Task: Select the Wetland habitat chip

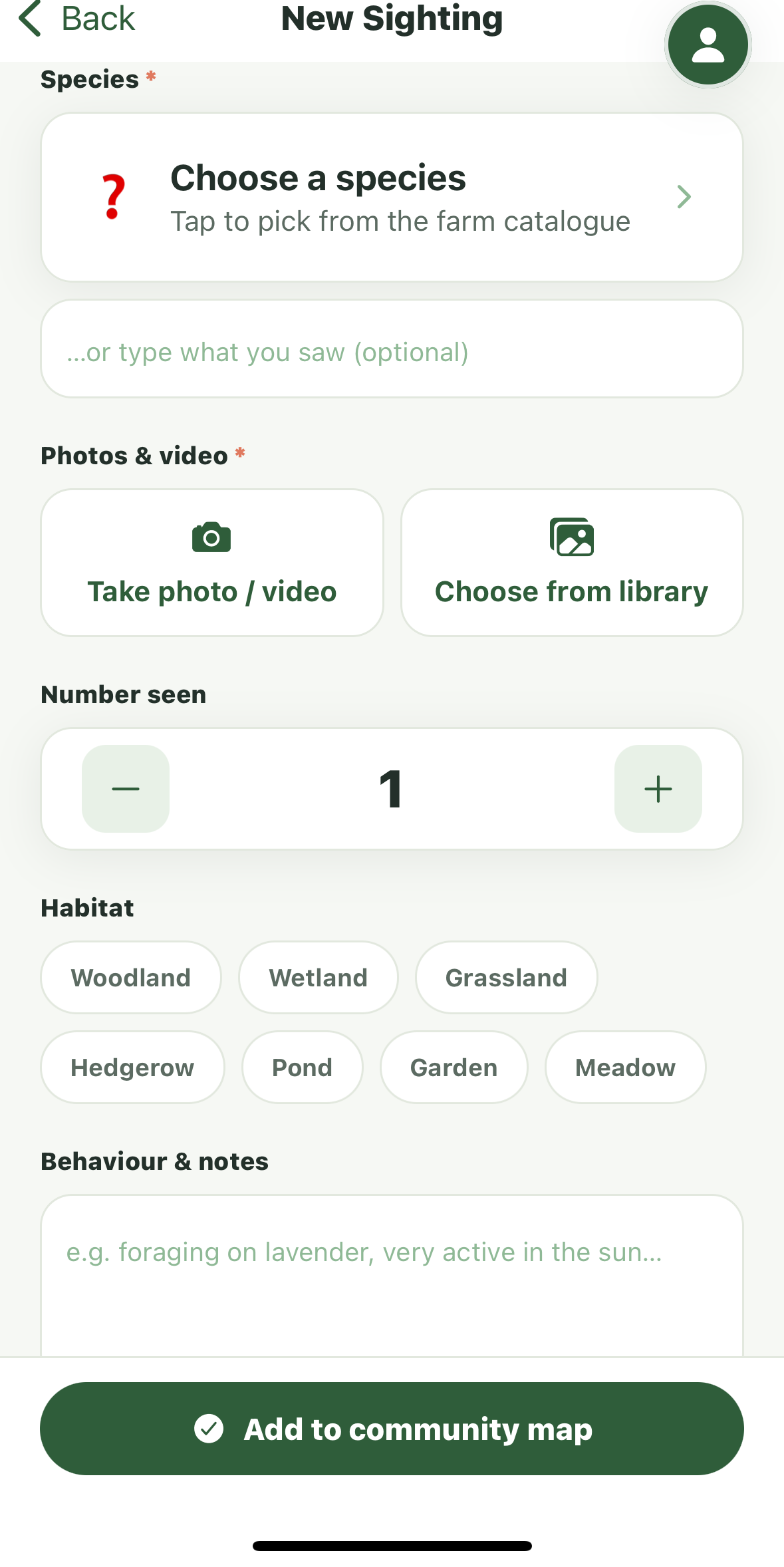Action: click(x=319, y=978)
